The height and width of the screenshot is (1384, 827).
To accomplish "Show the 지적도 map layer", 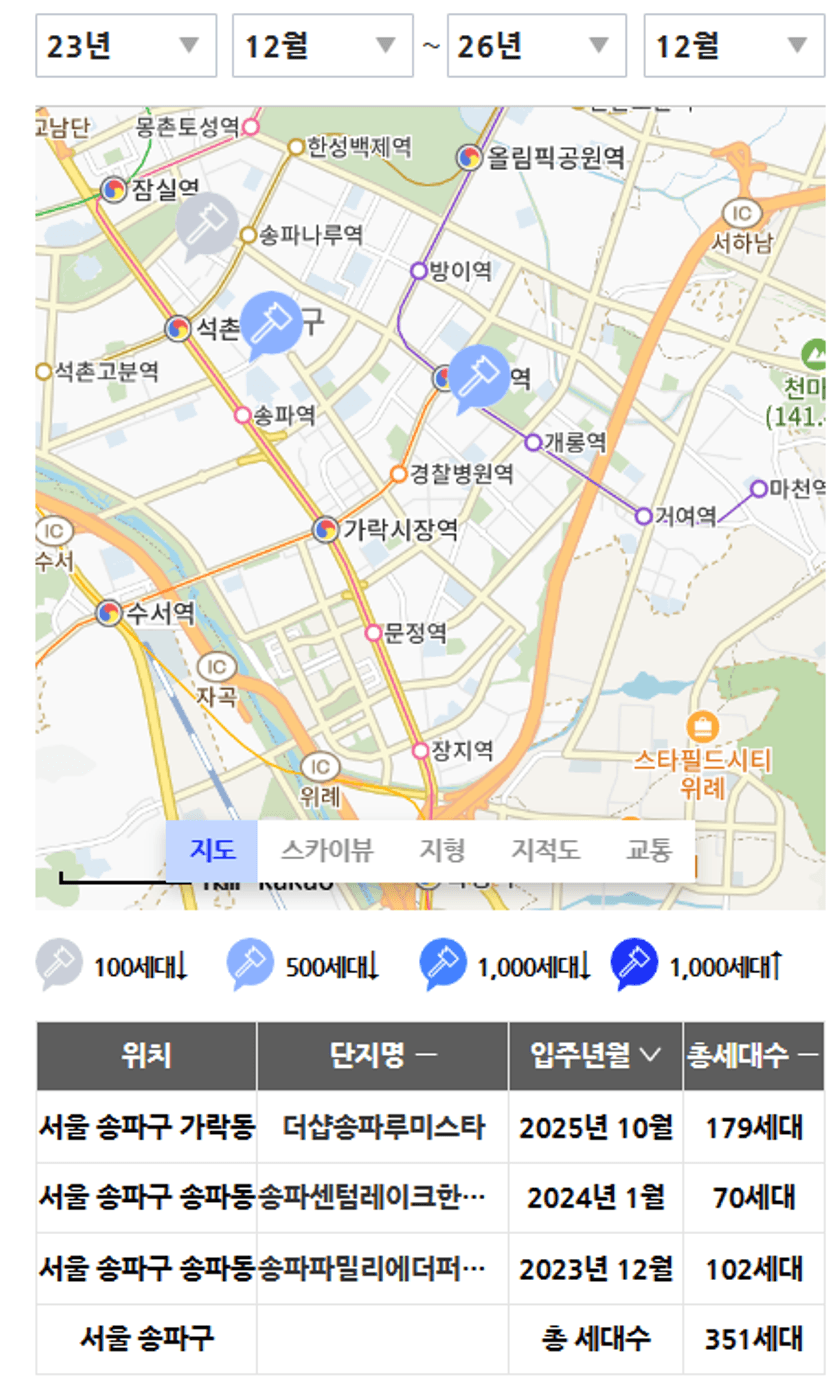I will pyautogui.click(x=545, y=851).
